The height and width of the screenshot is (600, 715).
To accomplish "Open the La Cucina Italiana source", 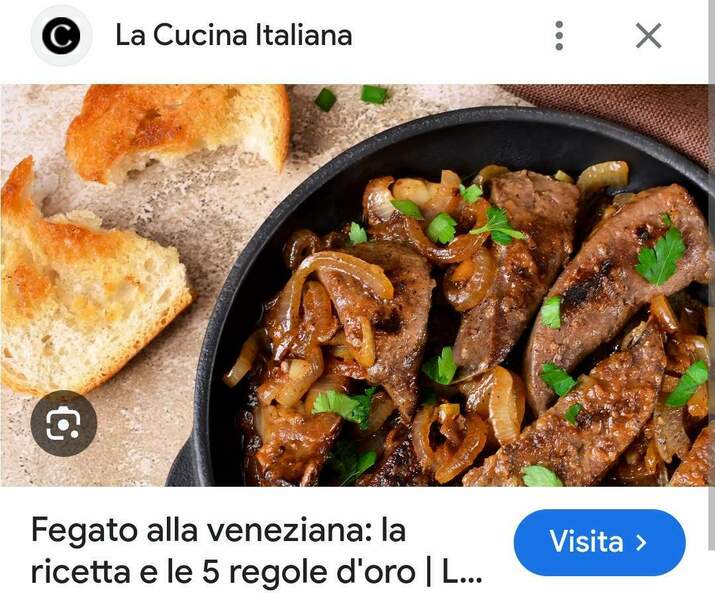I will pos(233,36).
